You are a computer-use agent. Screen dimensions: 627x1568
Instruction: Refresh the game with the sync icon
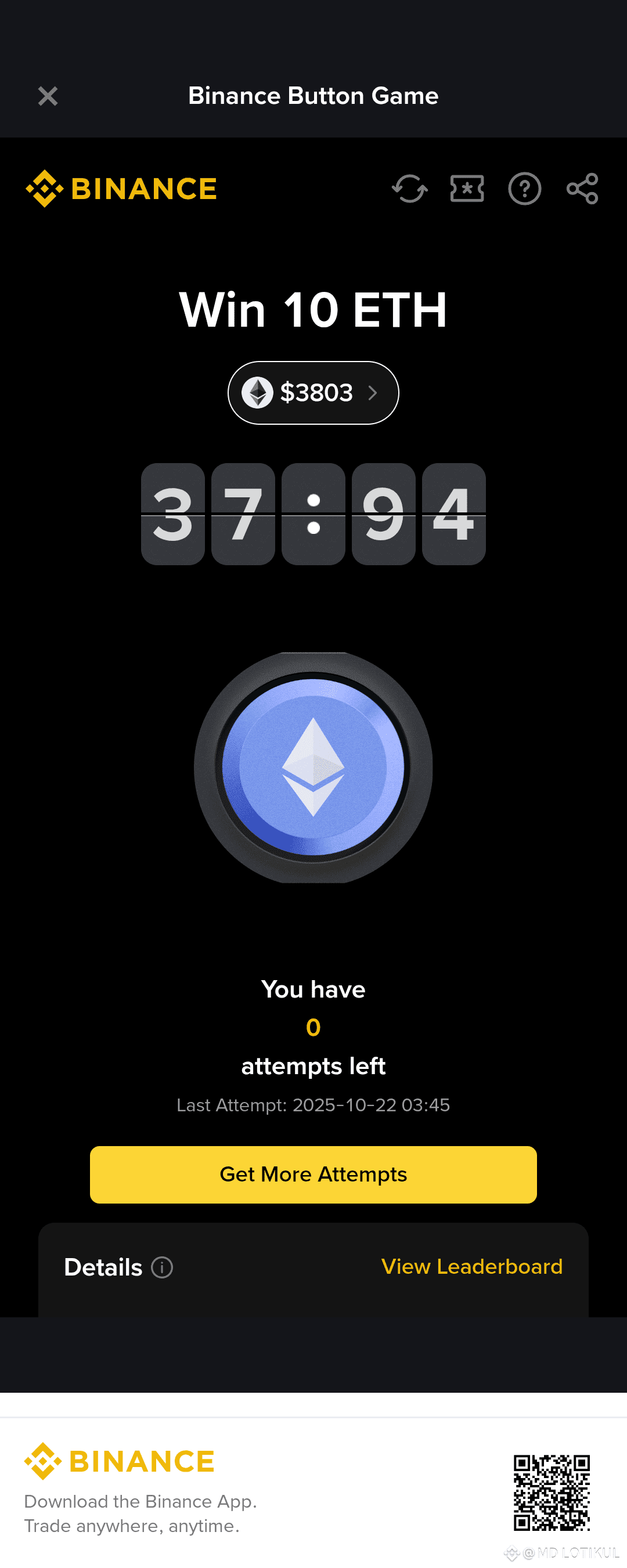(x=409, y=189)
